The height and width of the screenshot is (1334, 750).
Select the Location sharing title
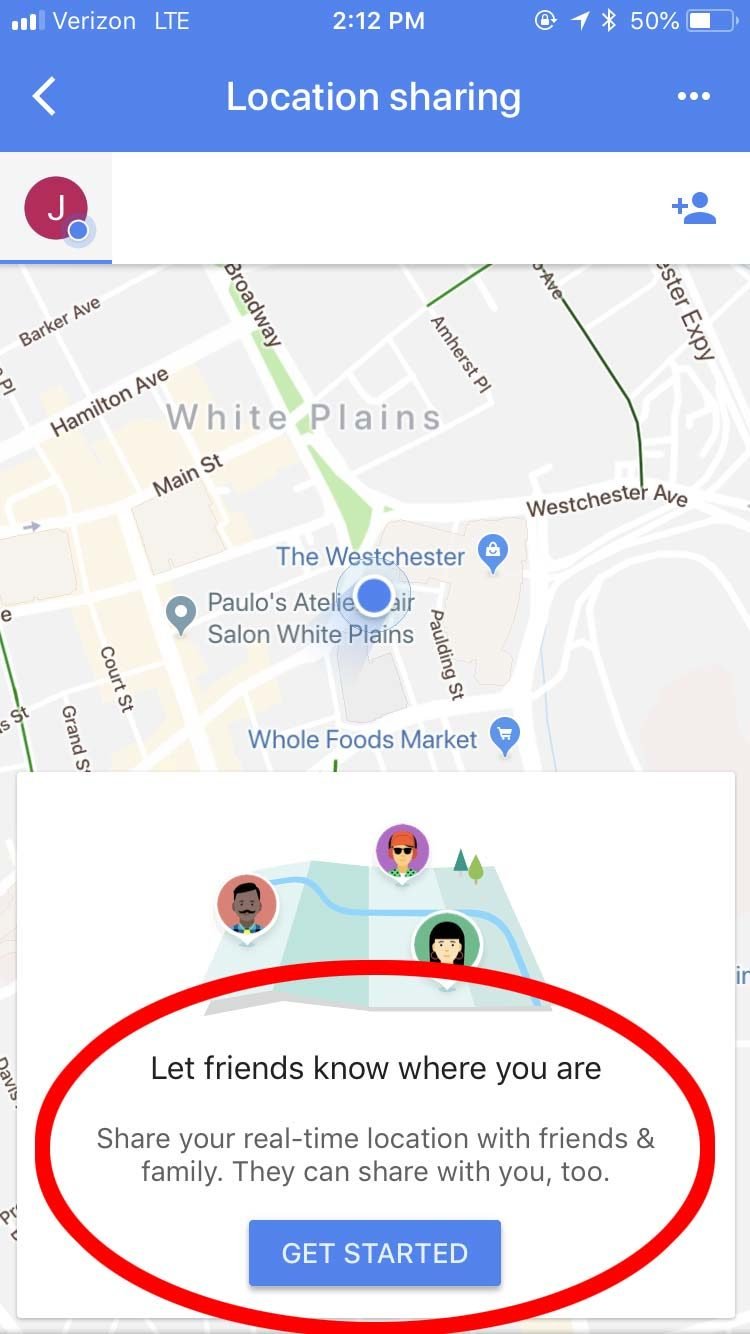point(374,96)
